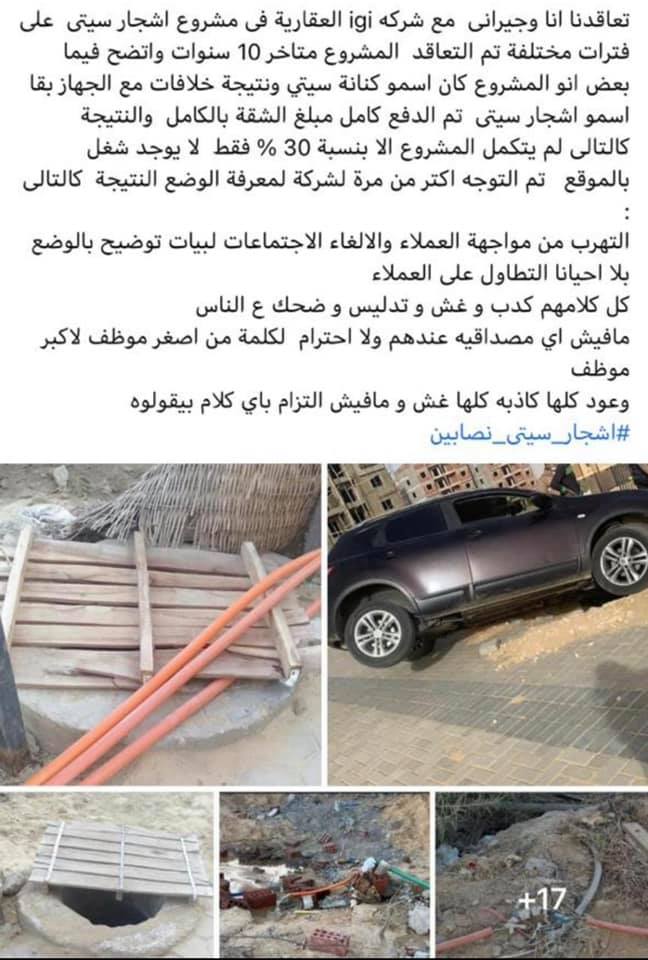Open the photo of the tilted dark SUV
The height and width of the screenshot is (960, 648).
(488, 624)
